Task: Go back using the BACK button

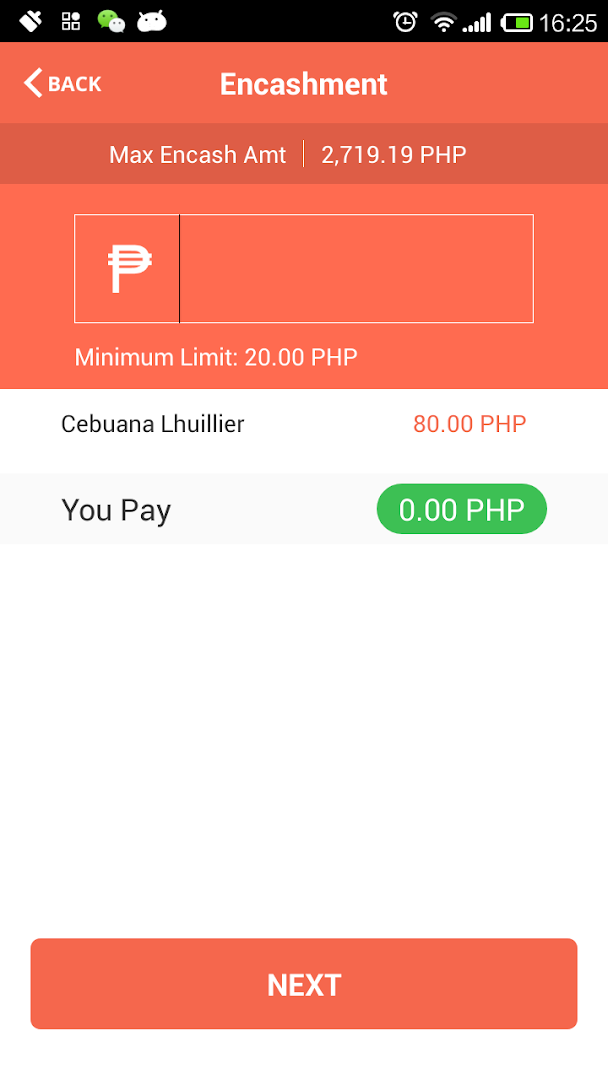Action: [x=63, y=83]
